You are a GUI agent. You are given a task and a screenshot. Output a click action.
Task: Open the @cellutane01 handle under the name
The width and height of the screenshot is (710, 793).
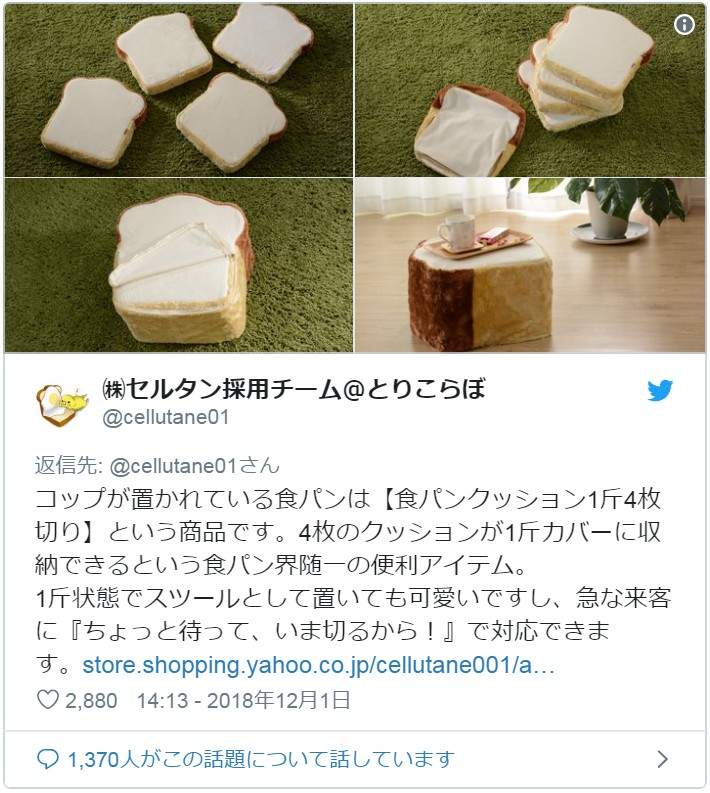point(166,416)
